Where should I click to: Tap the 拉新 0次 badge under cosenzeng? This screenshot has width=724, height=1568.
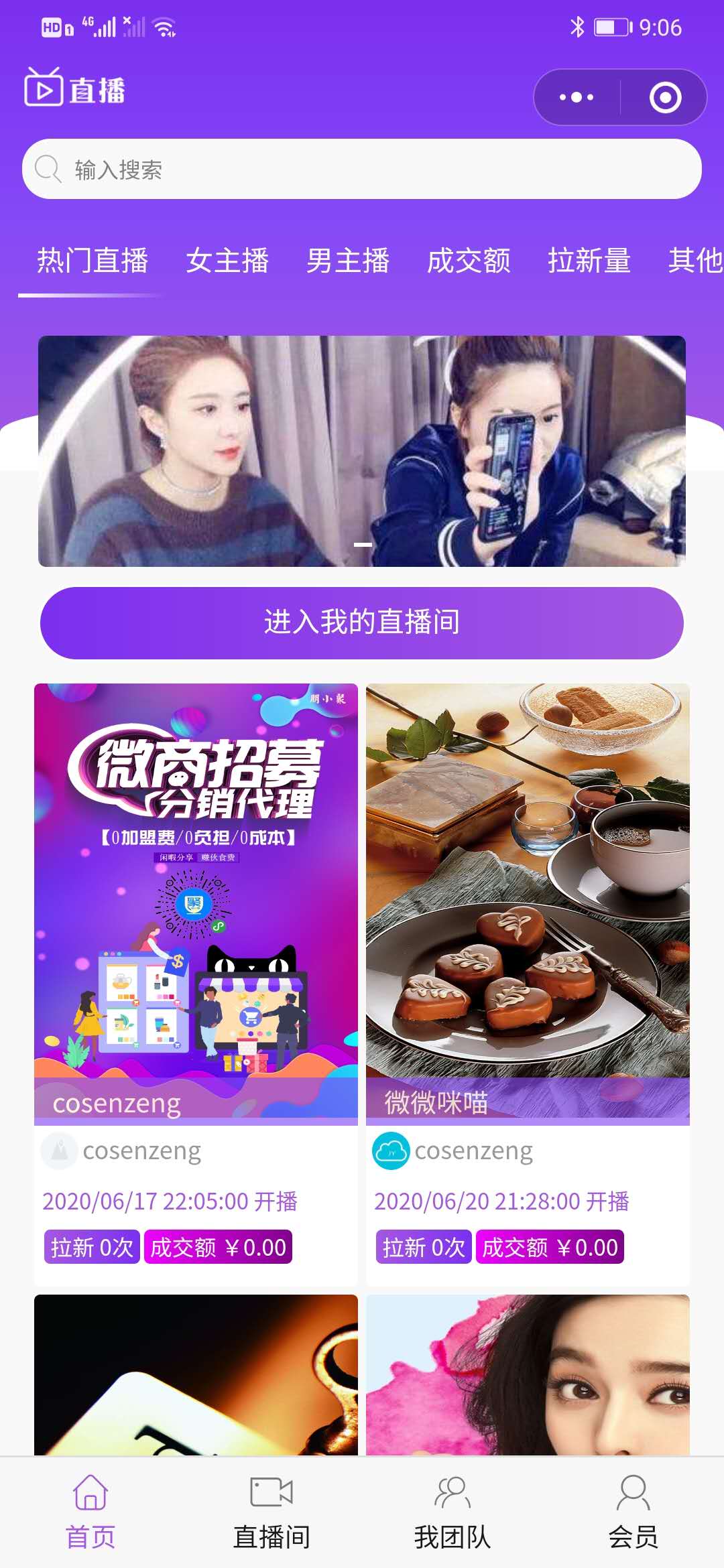[91, 1247]
